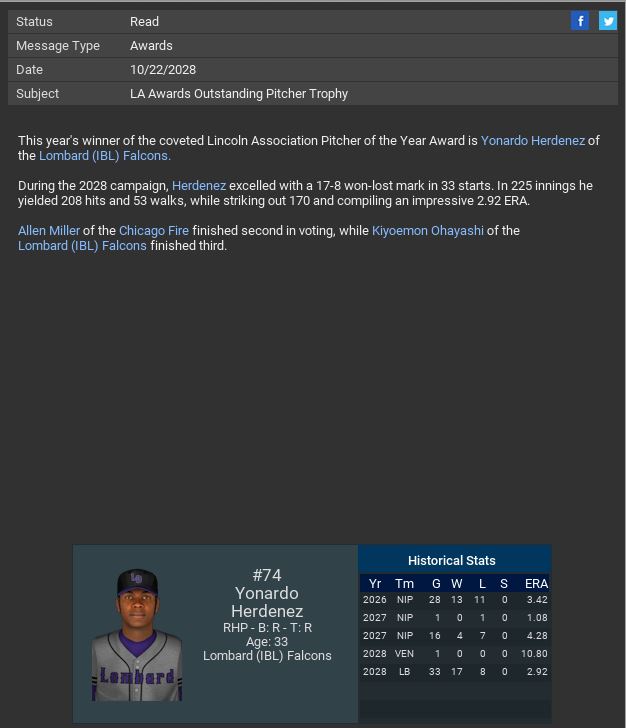The height and width of the screenshot is (728, 626).
Task: Open the Lombard (IBL) Falcons link after Ohayashi
Action: coord(82,246)
